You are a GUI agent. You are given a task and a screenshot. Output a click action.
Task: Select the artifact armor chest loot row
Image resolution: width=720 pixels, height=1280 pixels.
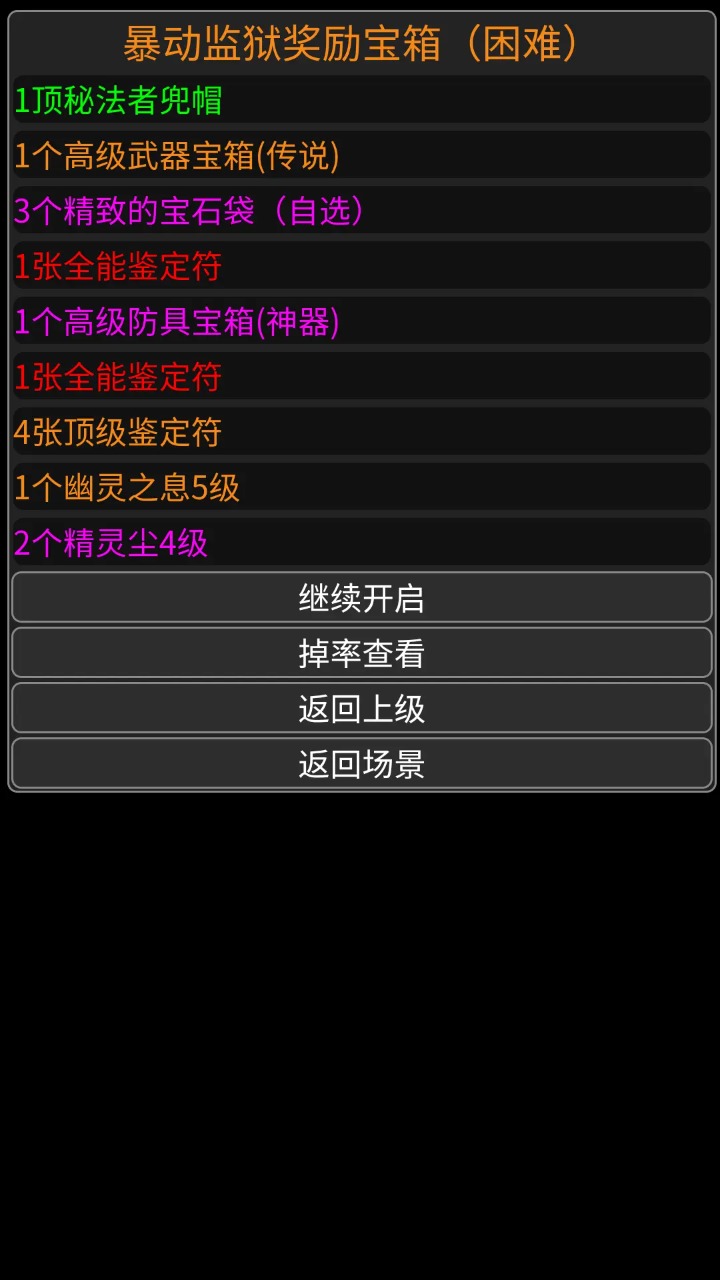tap(360, 322)
